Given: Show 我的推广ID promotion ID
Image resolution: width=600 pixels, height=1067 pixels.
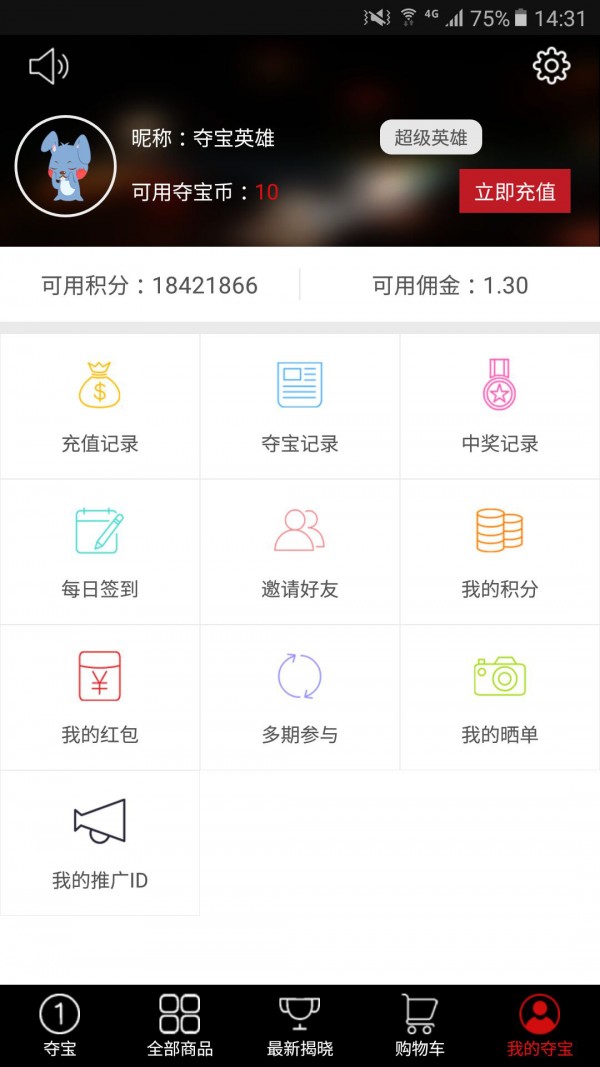Looking at the screenshot, I should coord(100,842).
